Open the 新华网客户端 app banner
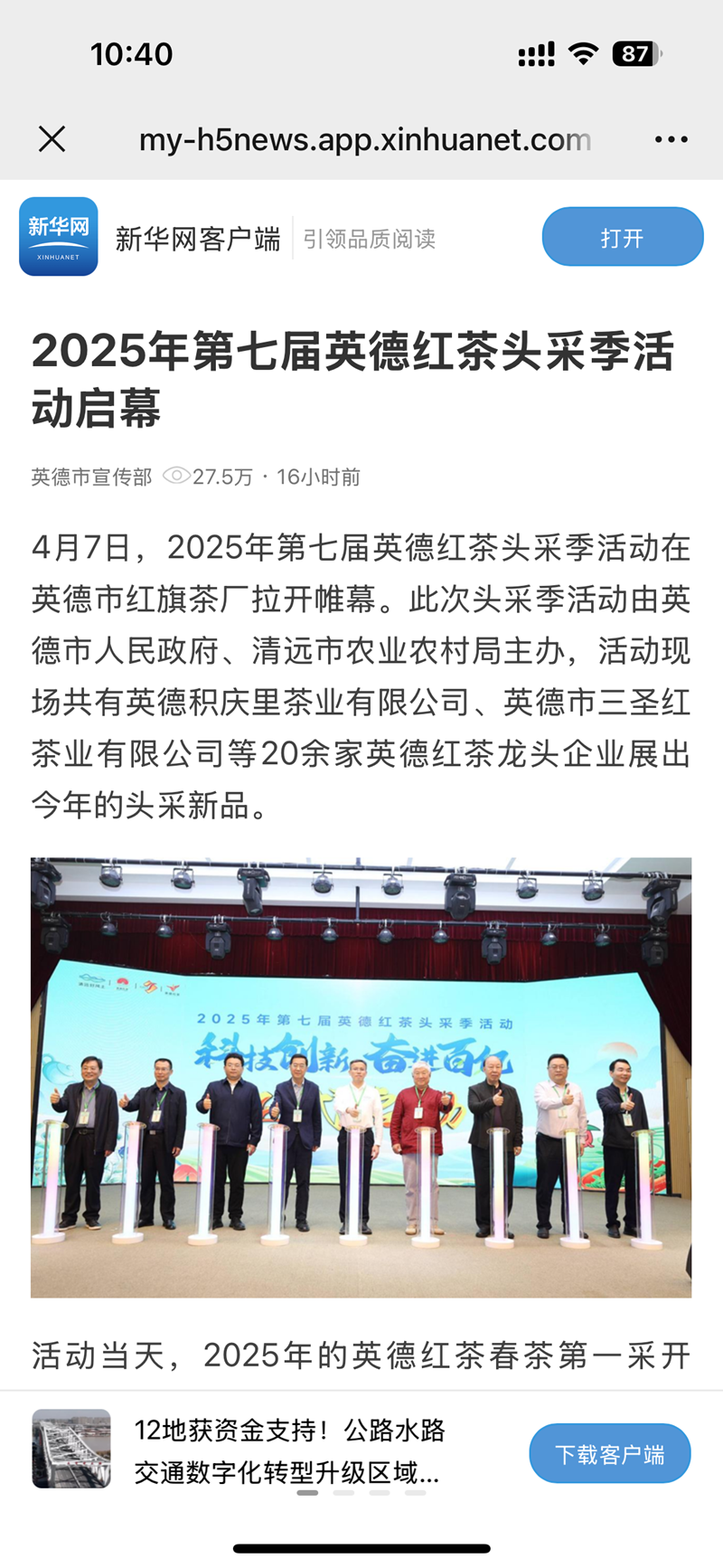723x1568 pixels. pyautogui.click(x=197, y=239)
